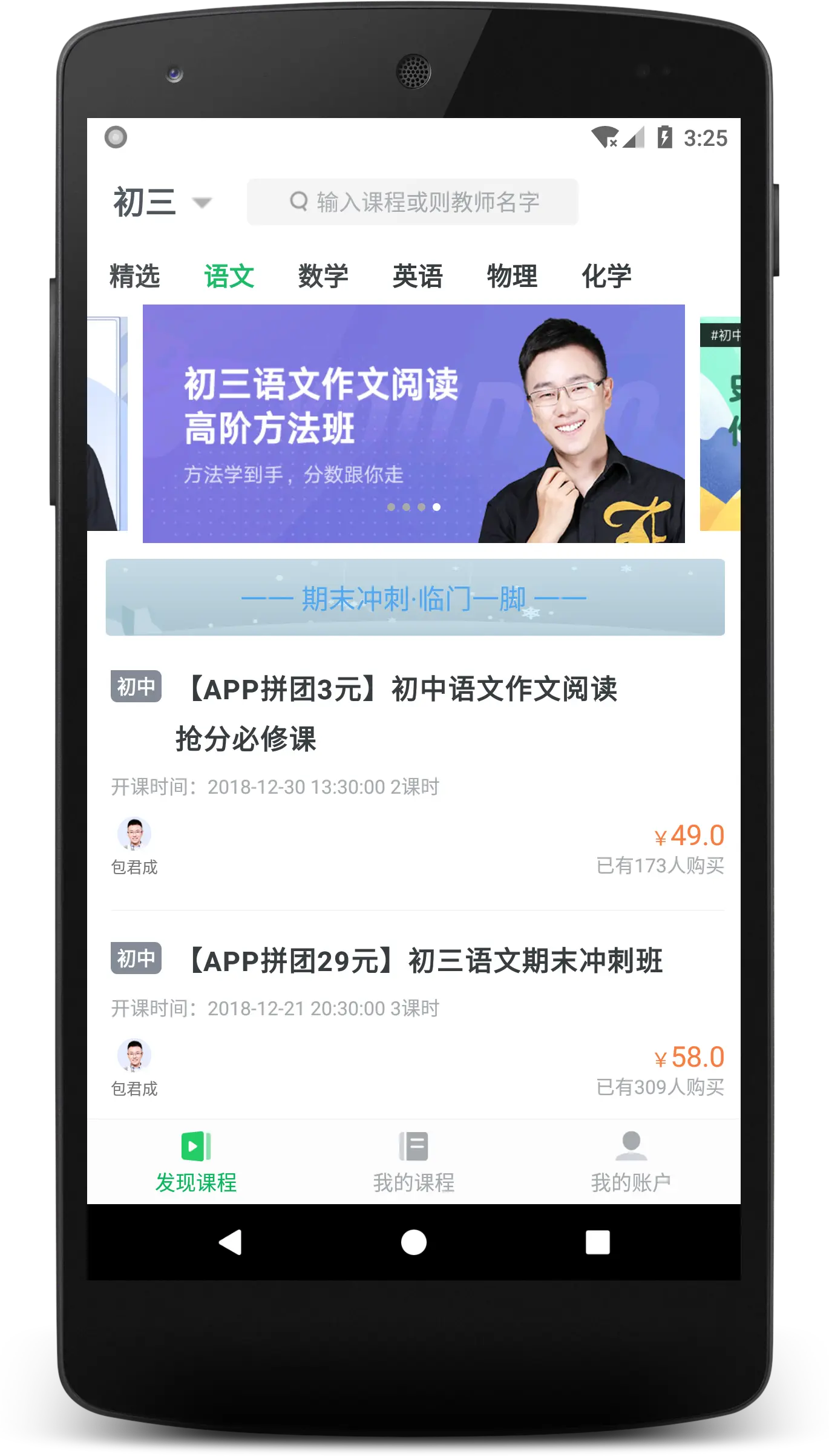The image size is (829, 1456).
Task: Open the 初三语文作文阅读高阶方法班 banner
Action: [x=413, y=424]
